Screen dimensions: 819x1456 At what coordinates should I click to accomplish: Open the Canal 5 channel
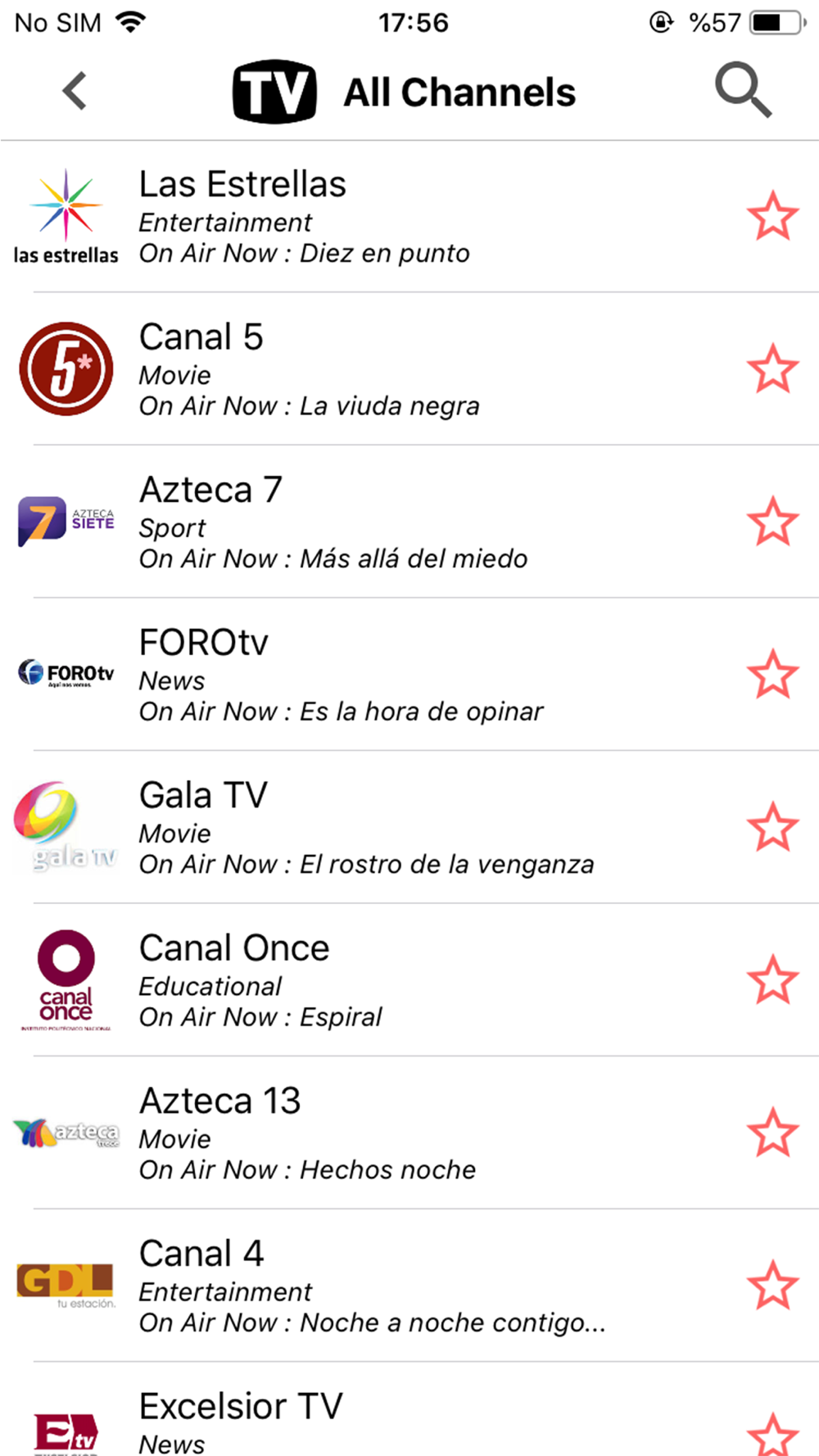pyautogui.click(x=409, y=369)
